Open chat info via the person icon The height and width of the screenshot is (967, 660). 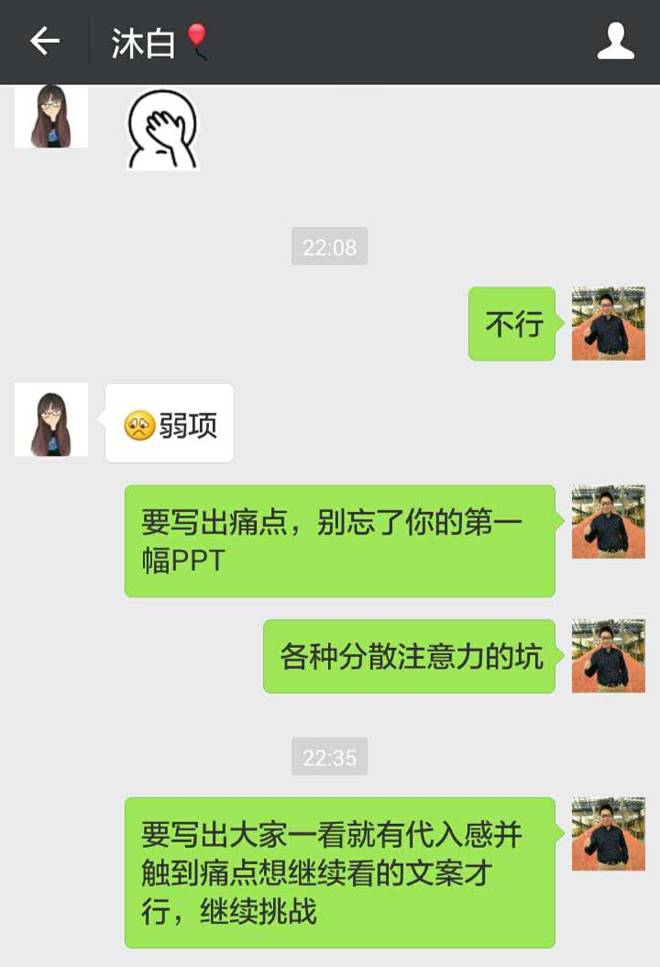(615, 42)
